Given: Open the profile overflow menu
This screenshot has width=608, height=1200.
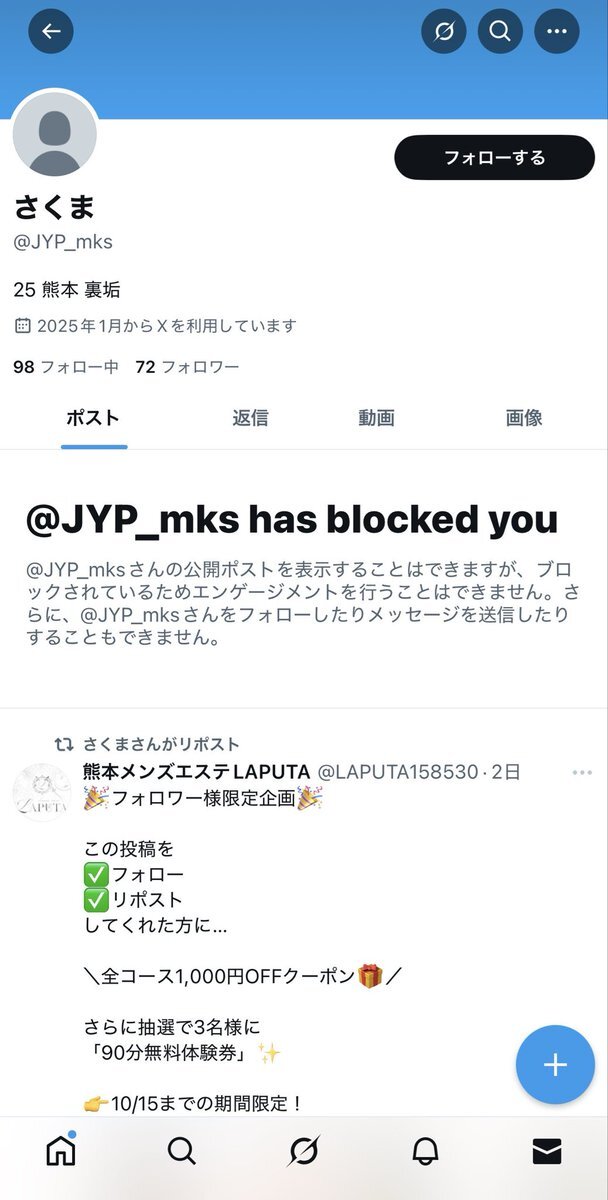Looking at the screenshot, I should (x=557, y=31).
